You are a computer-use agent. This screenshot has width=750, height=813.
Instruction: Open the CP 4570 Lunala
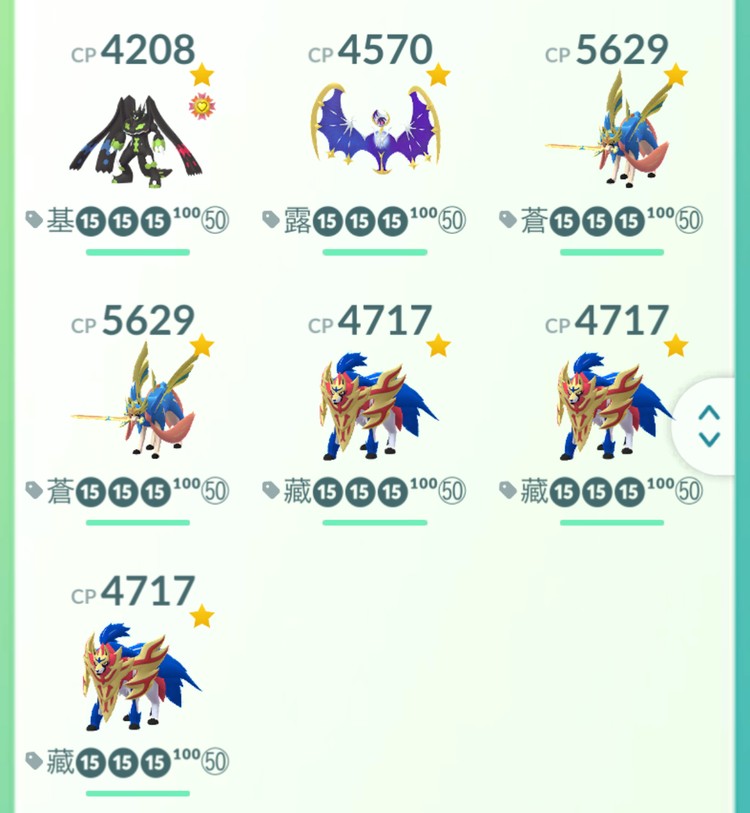tap(374, 140)
